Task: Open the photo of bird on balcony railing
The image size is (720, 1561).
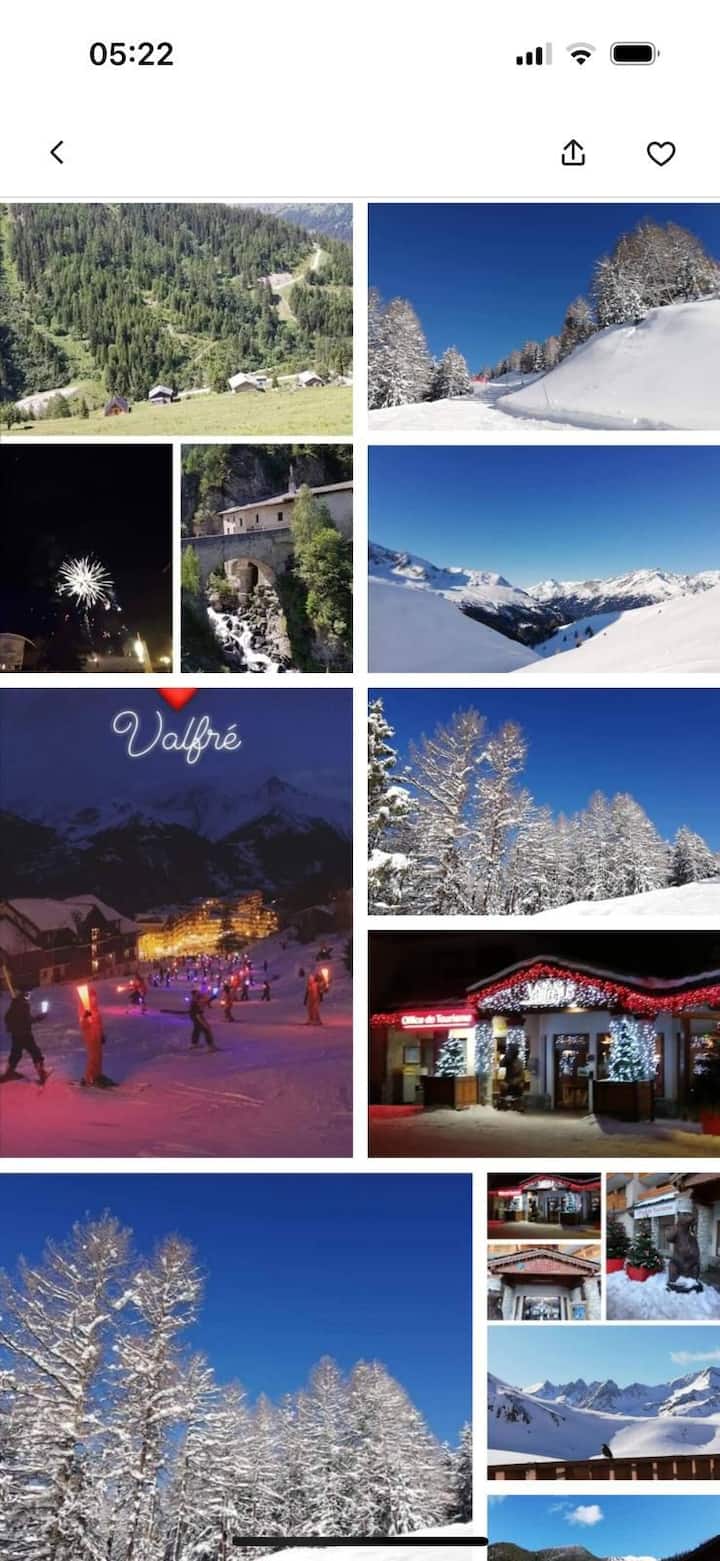Action: (x=603, y=1402)
